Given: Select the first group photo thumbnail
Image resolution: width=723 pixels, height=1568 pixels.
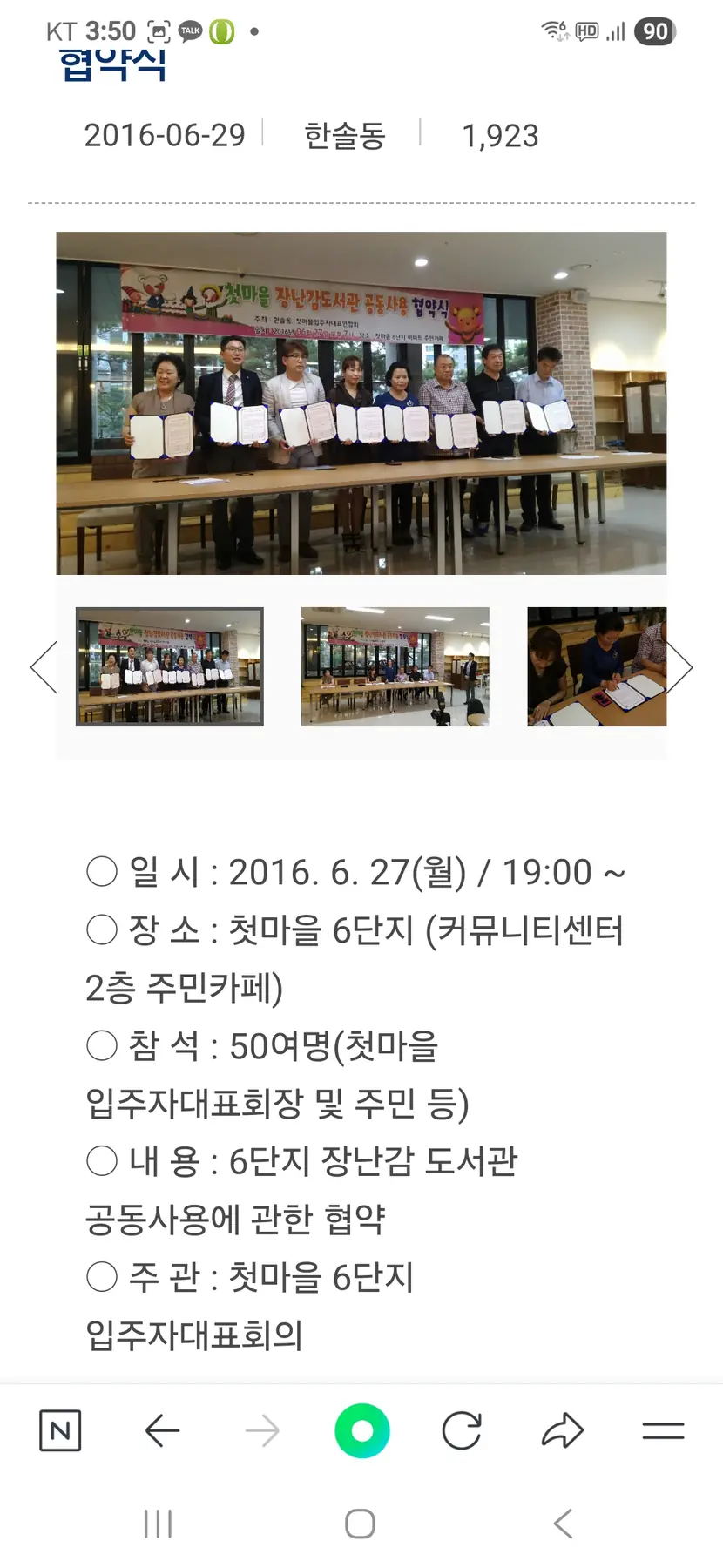Looking at the screenshot, I should click(x=170, y=666).
